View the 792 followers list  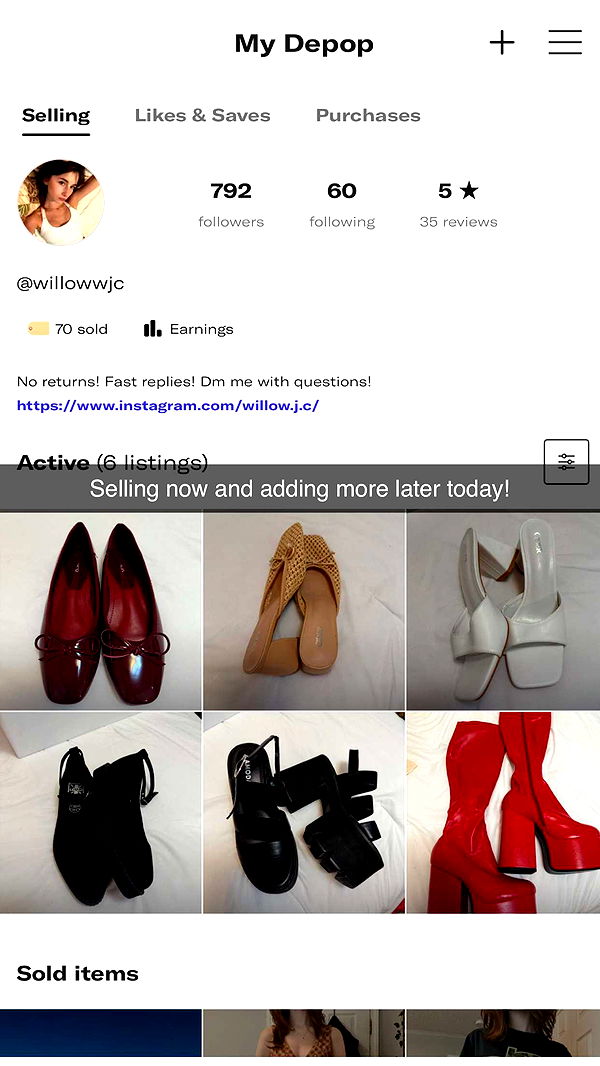tap(231, 204)
